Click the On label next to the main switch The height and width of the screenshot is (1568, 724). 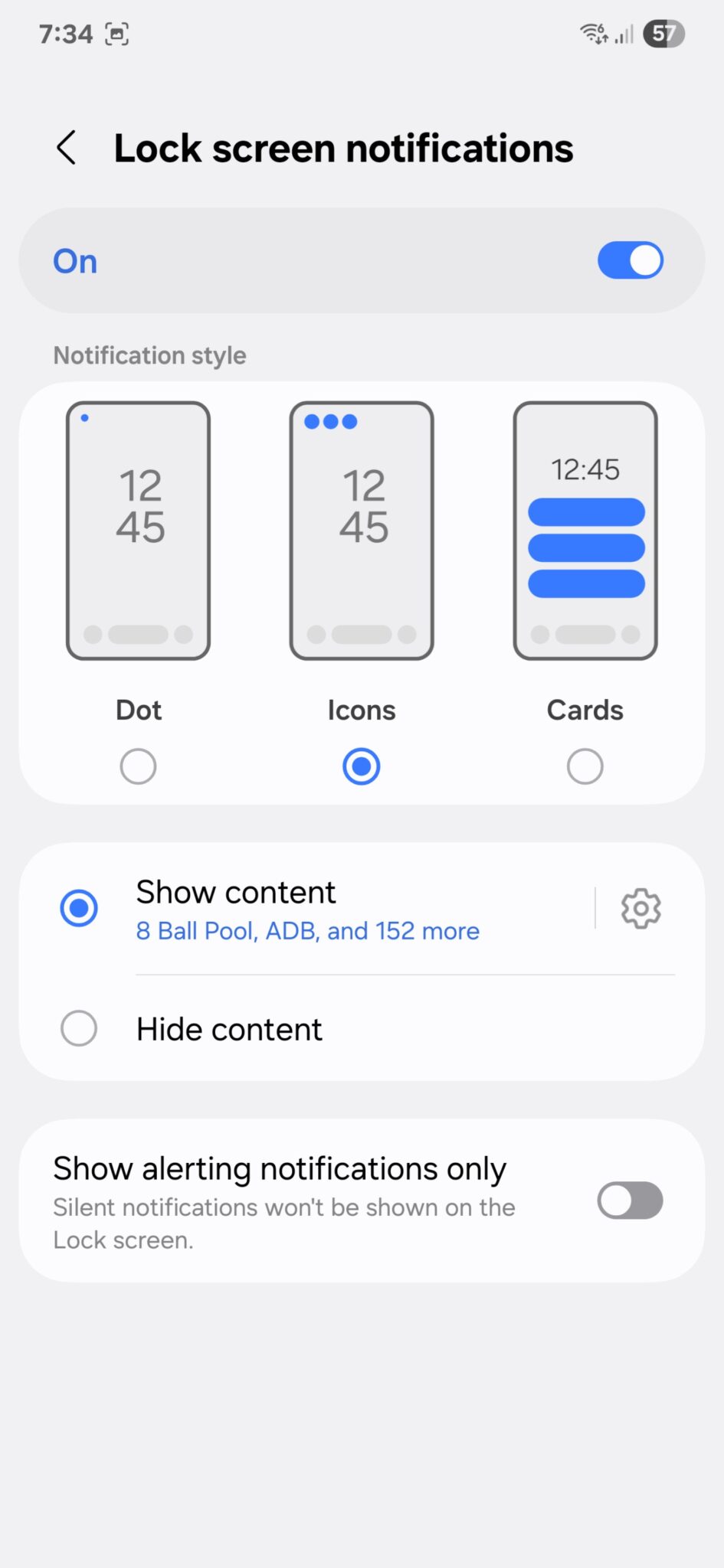[74, 260]
